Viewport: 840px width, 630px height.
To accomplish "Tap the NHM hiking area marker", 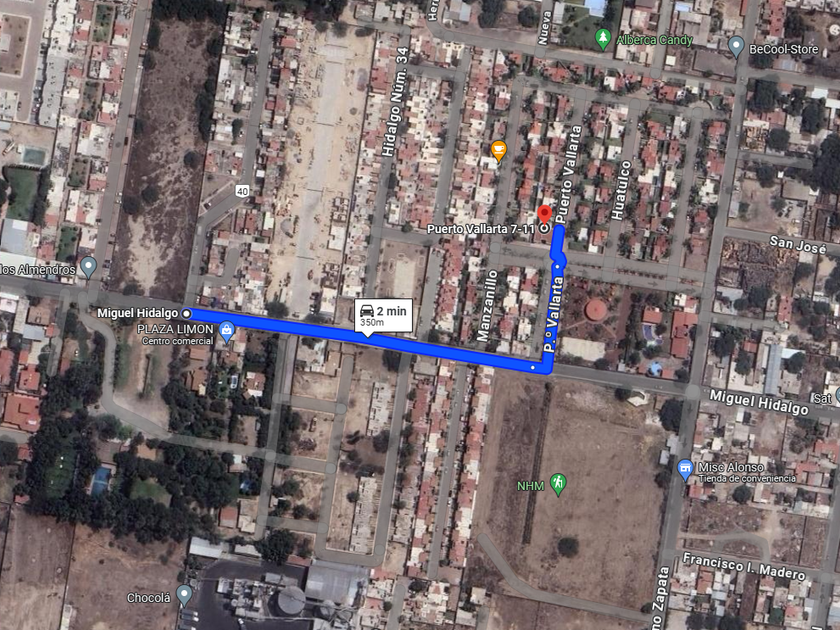I will pyautogui.click(x=558, y=485).
